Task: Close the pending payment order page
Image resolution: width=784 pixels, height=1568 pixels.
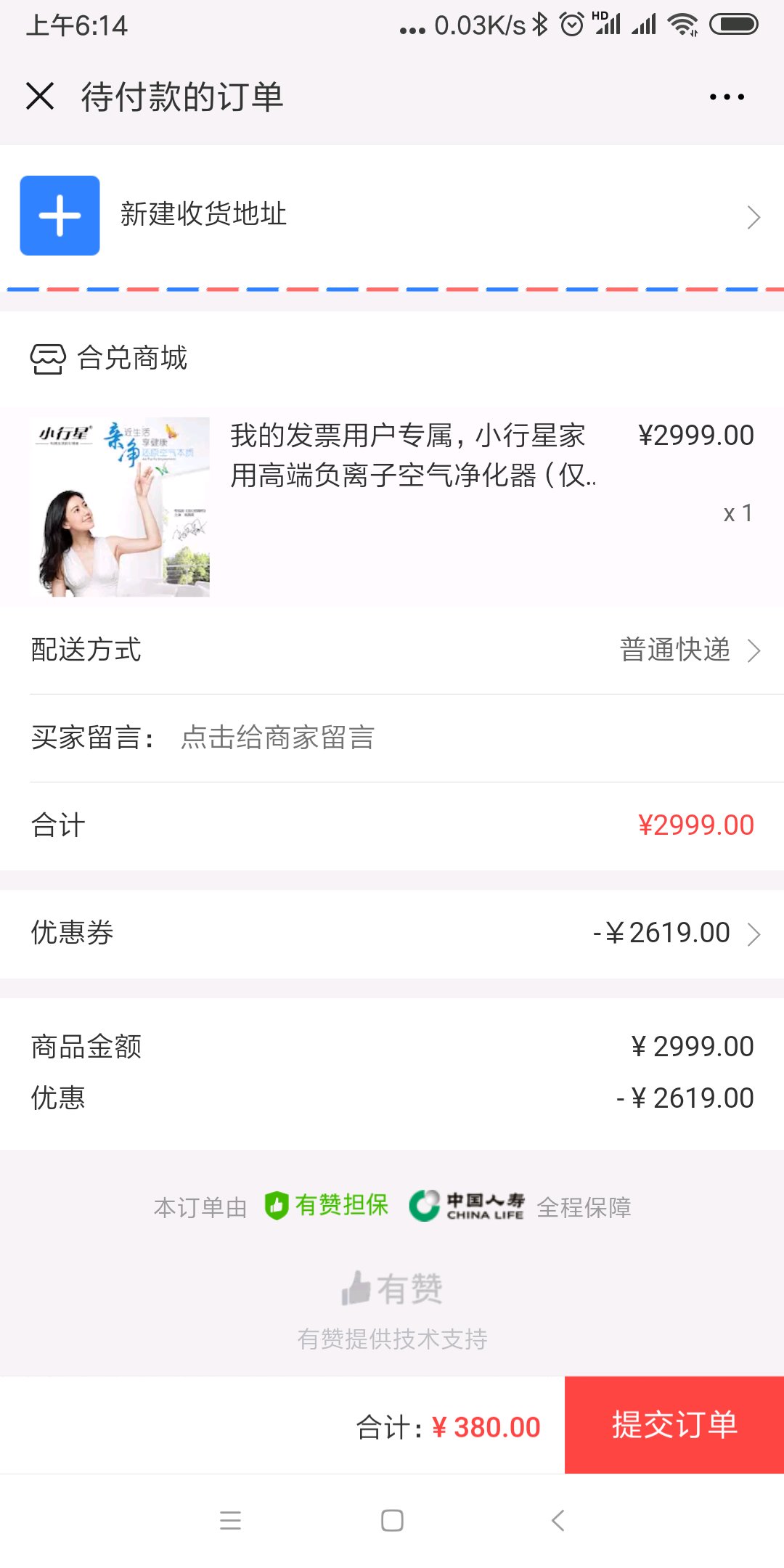Action: pos(40,96)
